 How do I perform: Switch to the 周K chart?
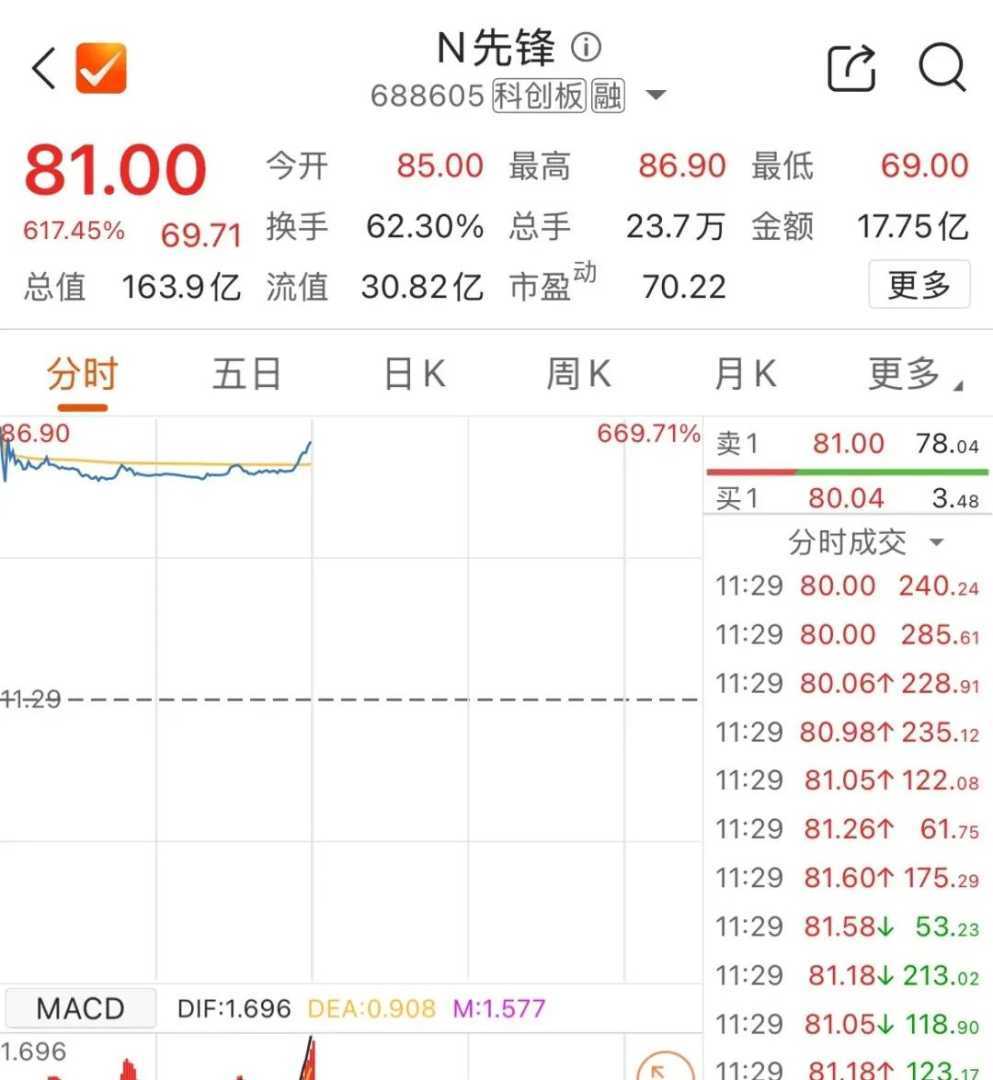(x=578, y=375)
